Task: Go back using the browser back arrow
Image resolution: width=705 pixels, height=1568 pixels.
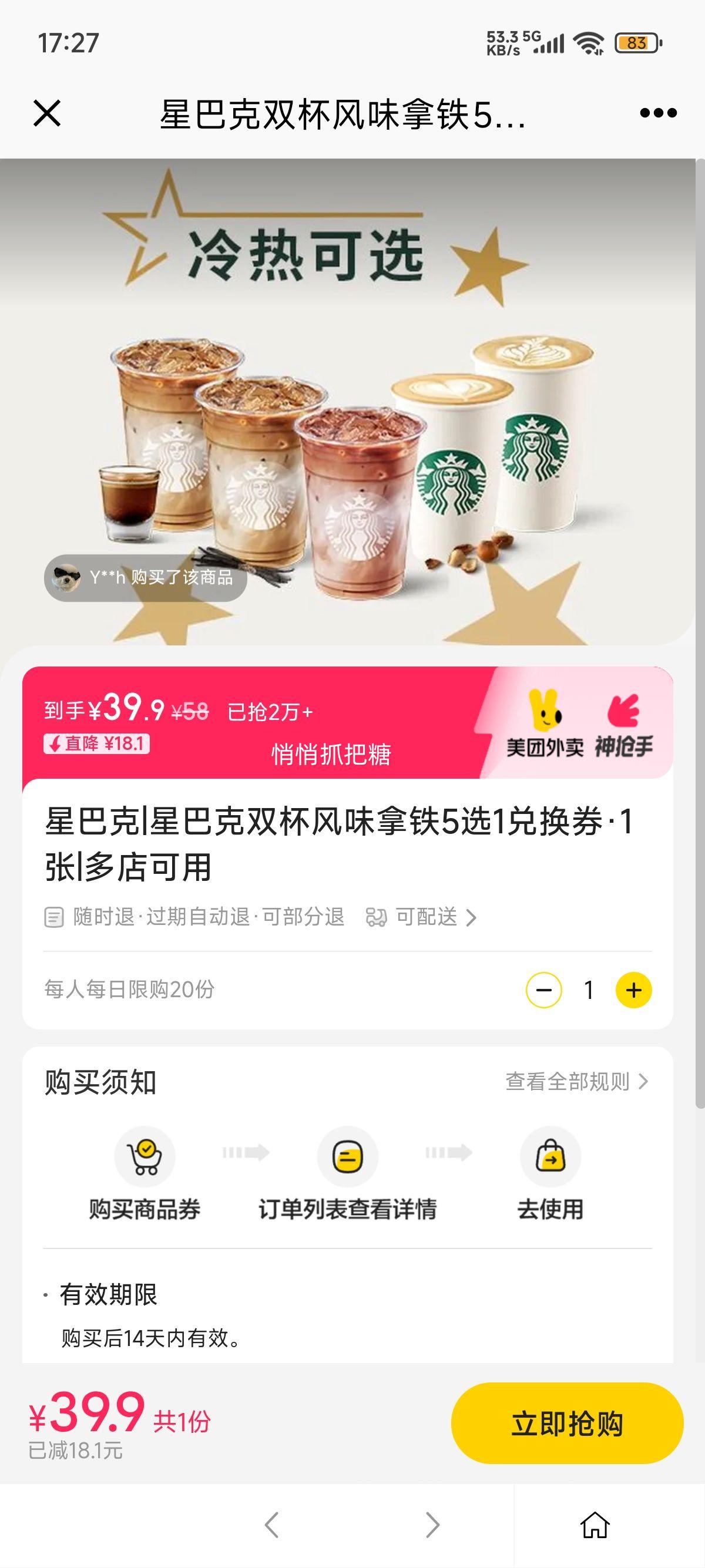Action: click(272, 1525)
